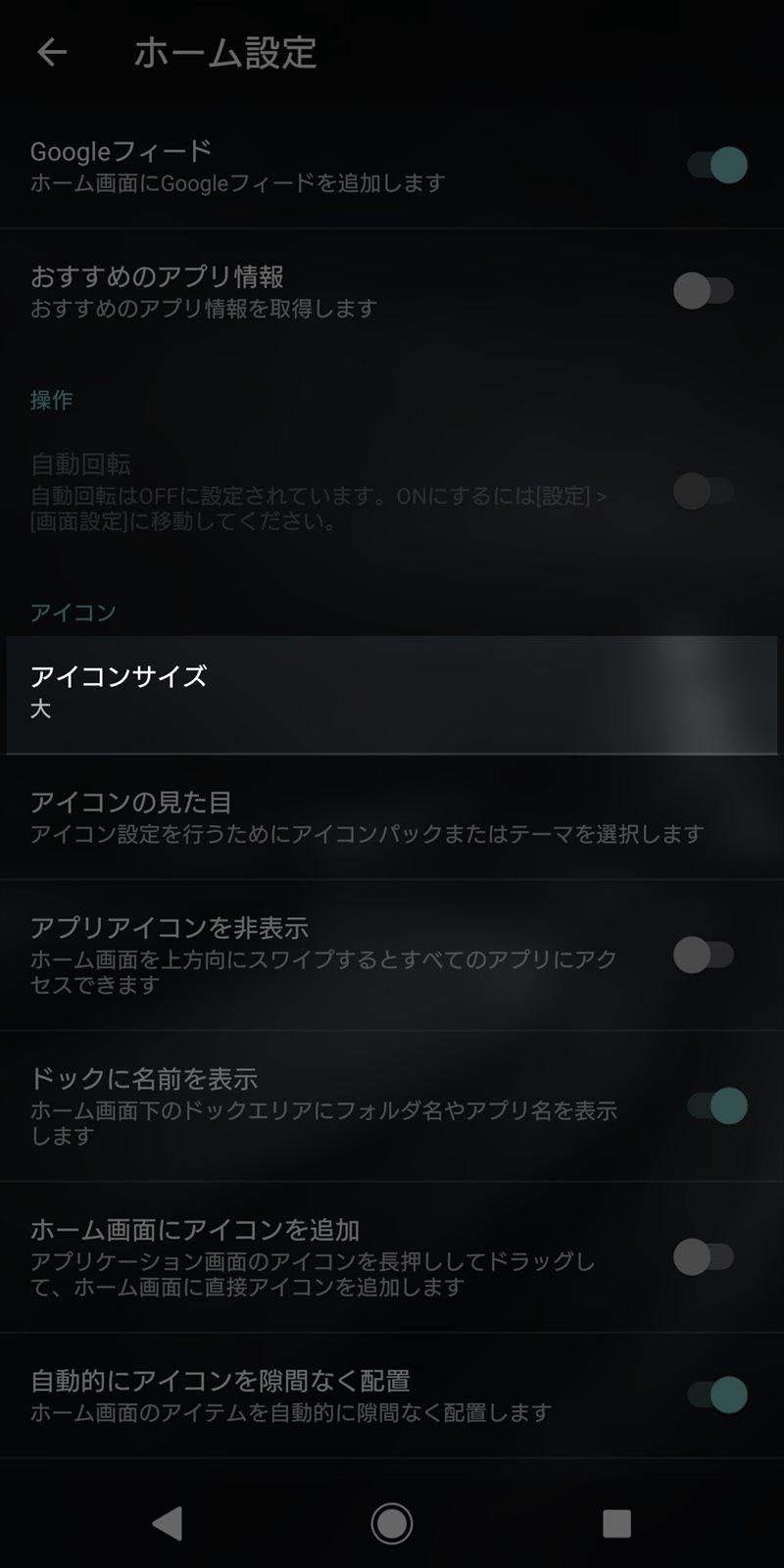Toggle アプリアイコンを非表示 on
This screenshot has height=1568, width=784.
point(704,955)
